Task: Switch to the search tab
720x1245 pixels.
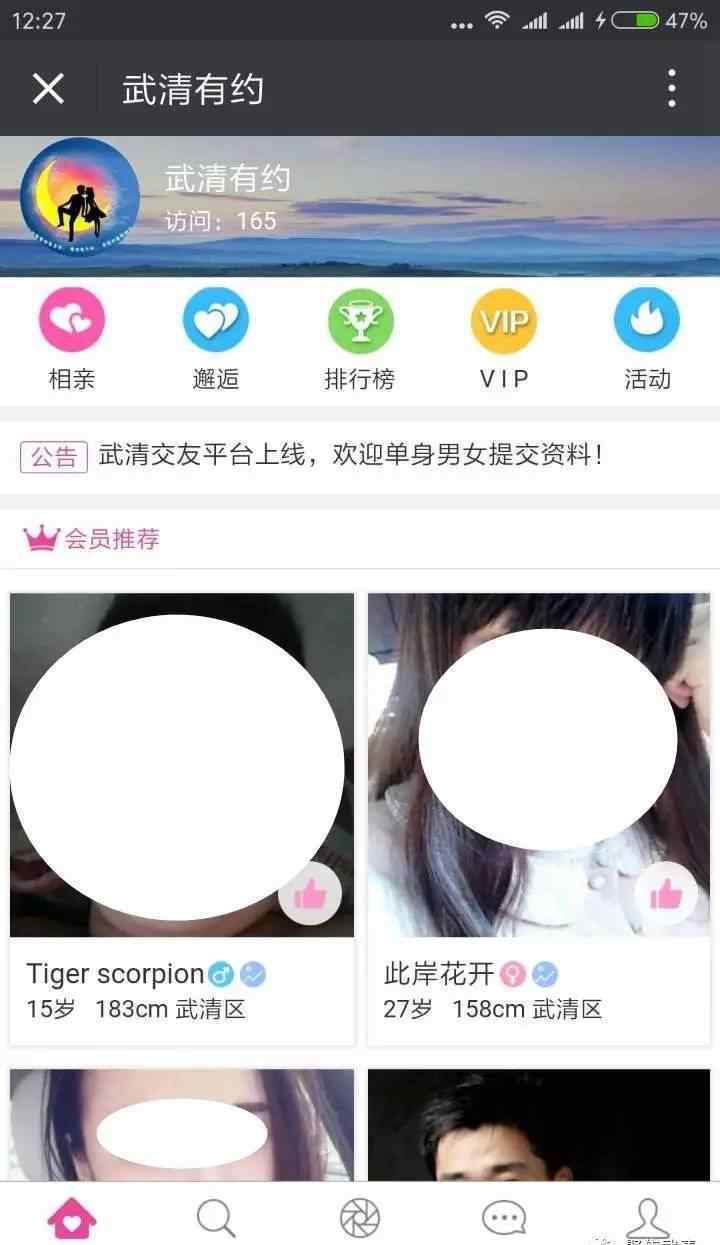Action: (x=216, y=1217)
